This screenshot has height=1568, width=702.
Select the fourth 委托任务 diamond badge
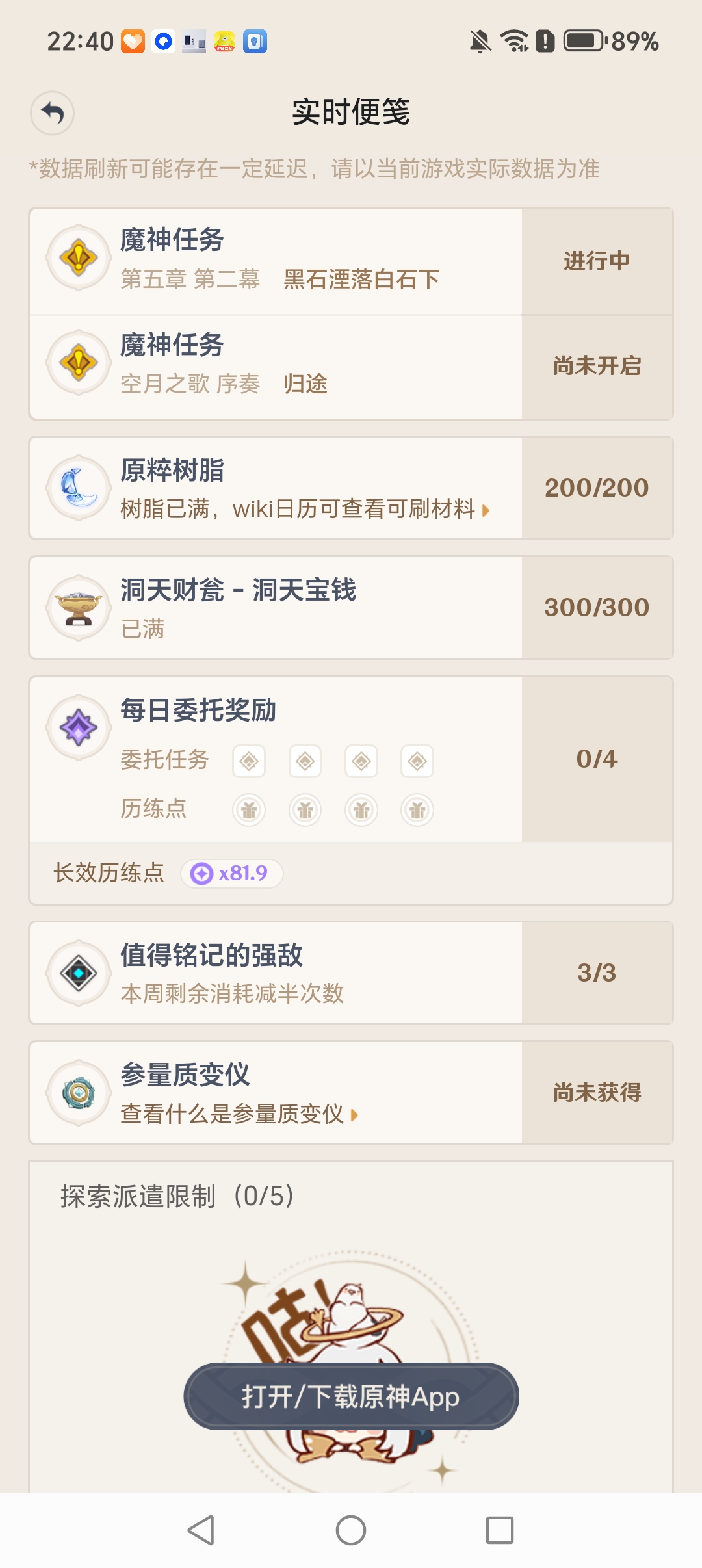pyautogui.click(x=418, y=761)
